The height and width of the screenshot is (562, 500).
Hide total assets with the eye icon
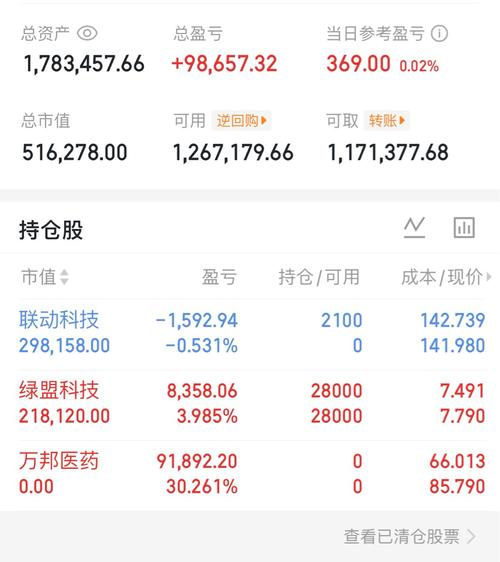pyautogui.click(x=87, y=34)
